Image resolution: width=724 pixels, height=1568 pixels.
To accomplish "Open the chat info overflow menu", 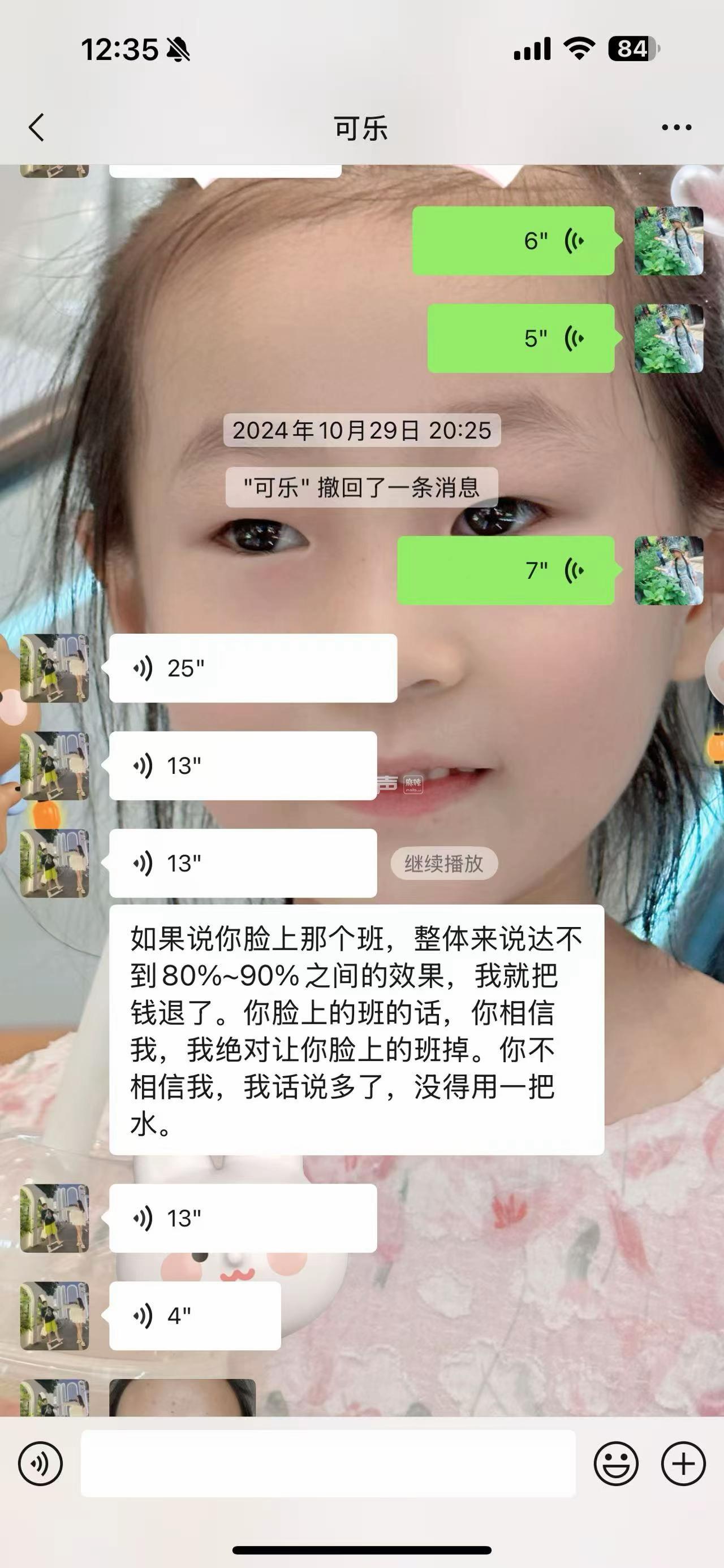I will tap(676, 128).
